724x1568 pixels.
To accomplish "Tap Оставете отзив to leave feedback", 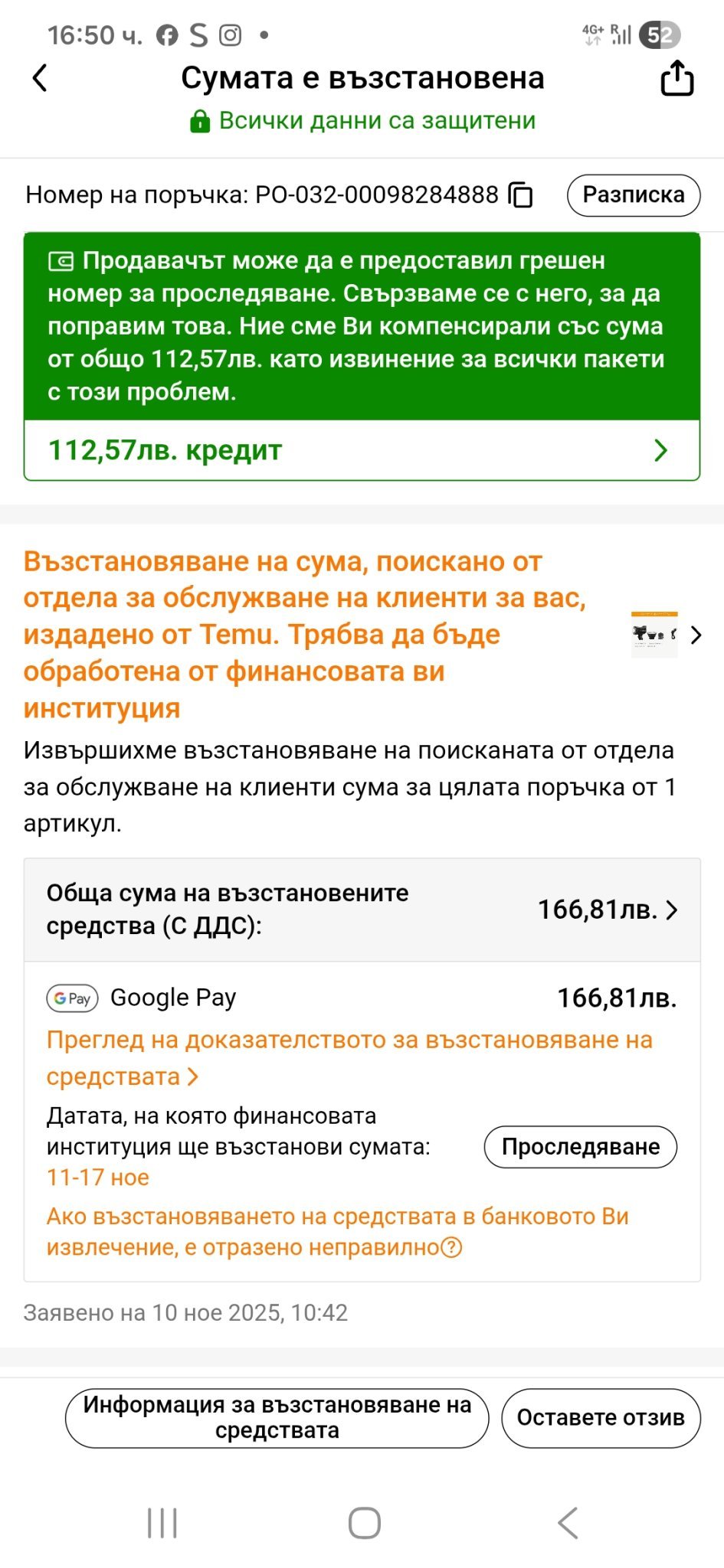I will pos(600,1418).
